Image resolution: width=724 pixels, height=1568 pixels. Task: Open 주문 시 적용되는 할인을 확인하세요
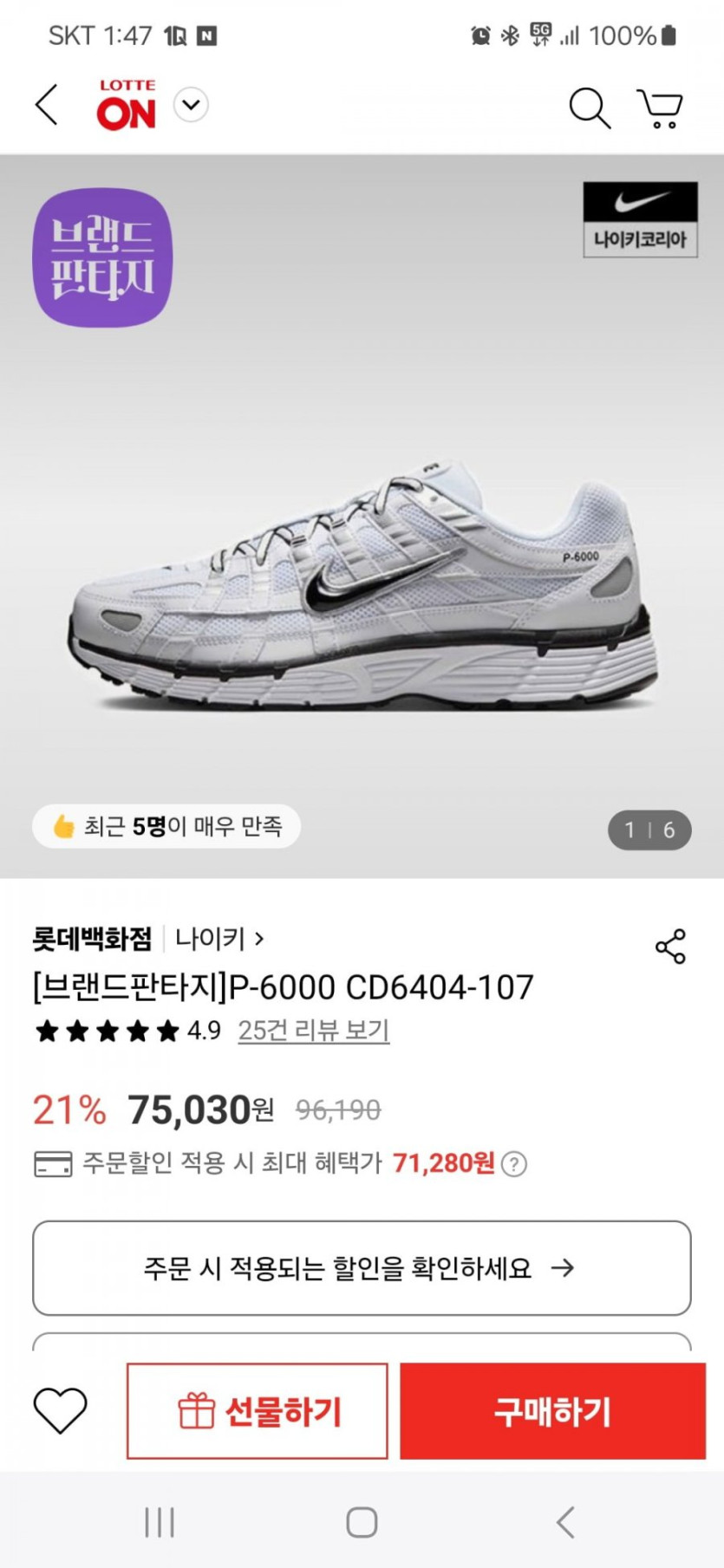click(x=362, y=1268)
